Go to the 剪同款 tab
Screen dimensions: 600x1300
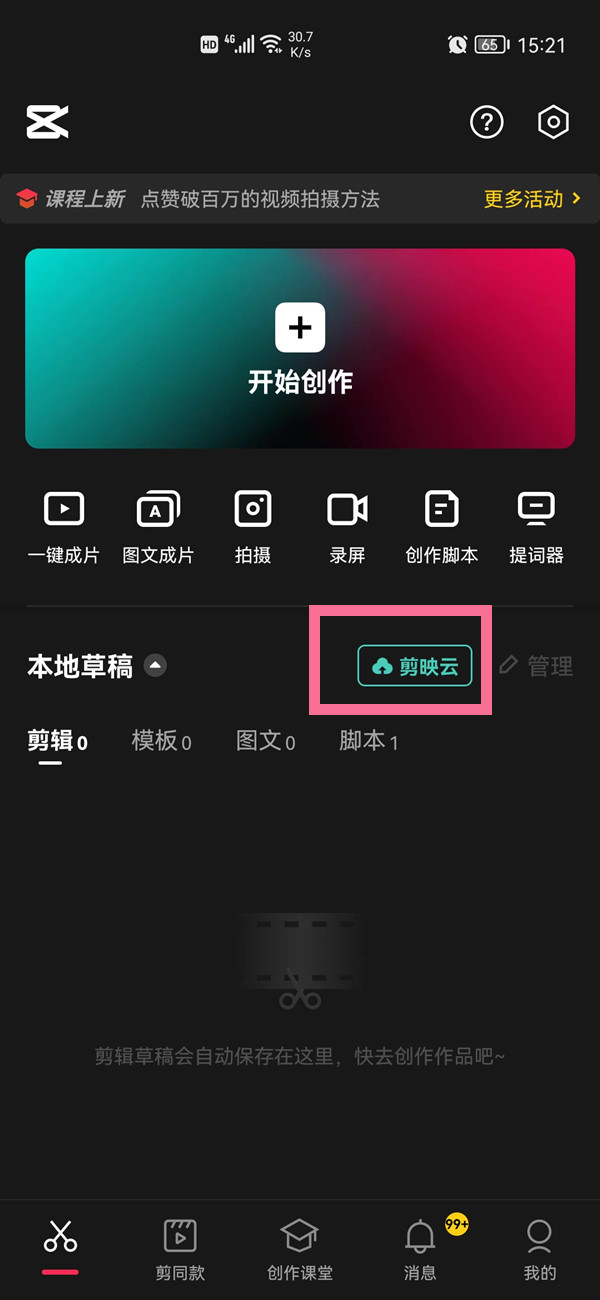[180, 1250]
